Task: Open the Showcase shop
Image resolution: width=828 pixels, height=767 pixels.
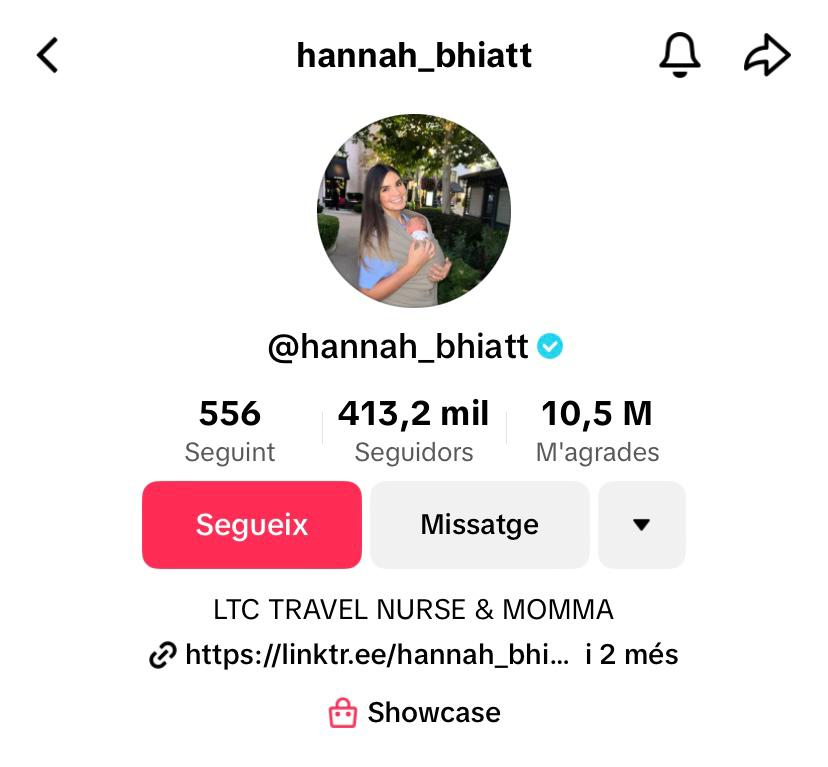Action: click(415, 713)
